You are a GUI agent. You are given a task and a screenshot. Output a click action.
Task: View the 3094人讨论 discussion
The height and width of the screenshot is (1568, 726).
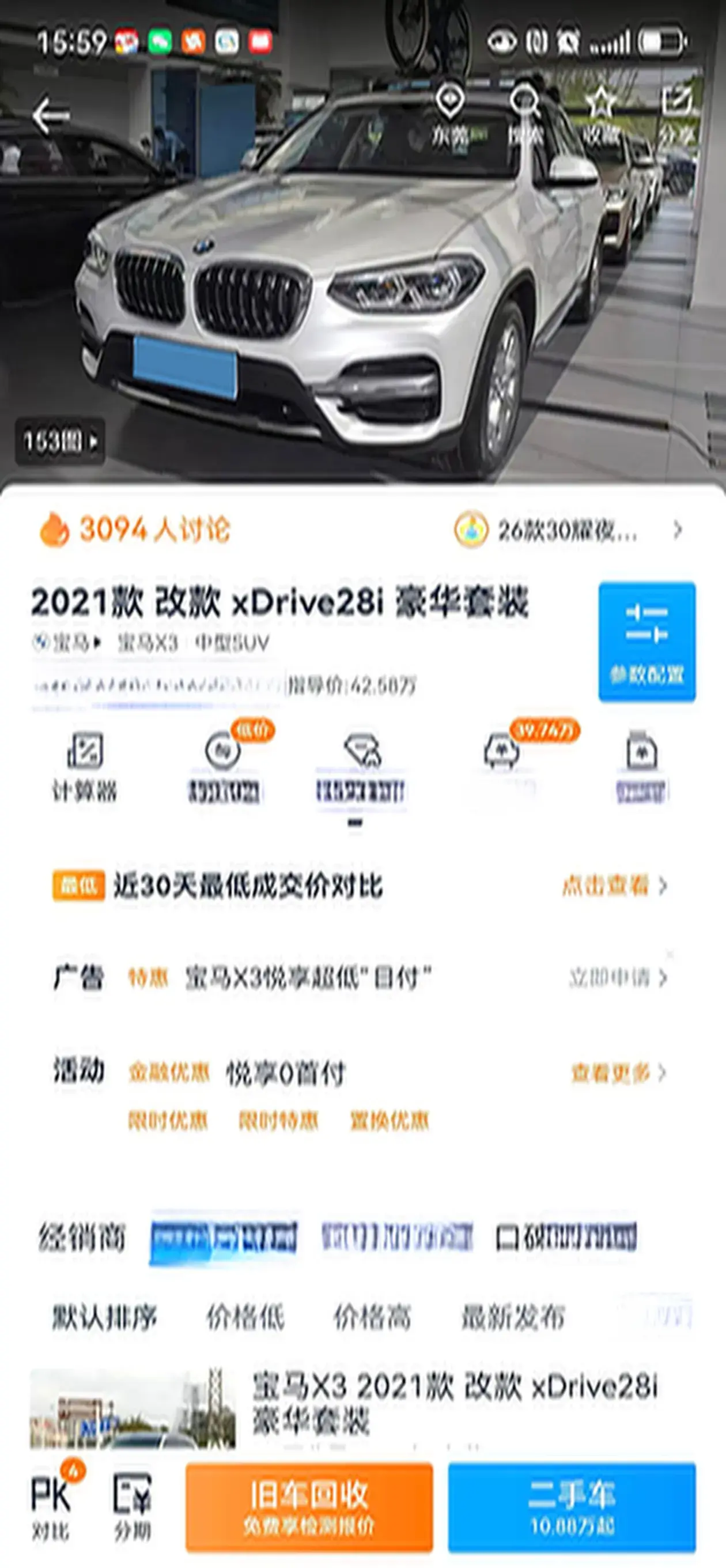pos(135,529)
